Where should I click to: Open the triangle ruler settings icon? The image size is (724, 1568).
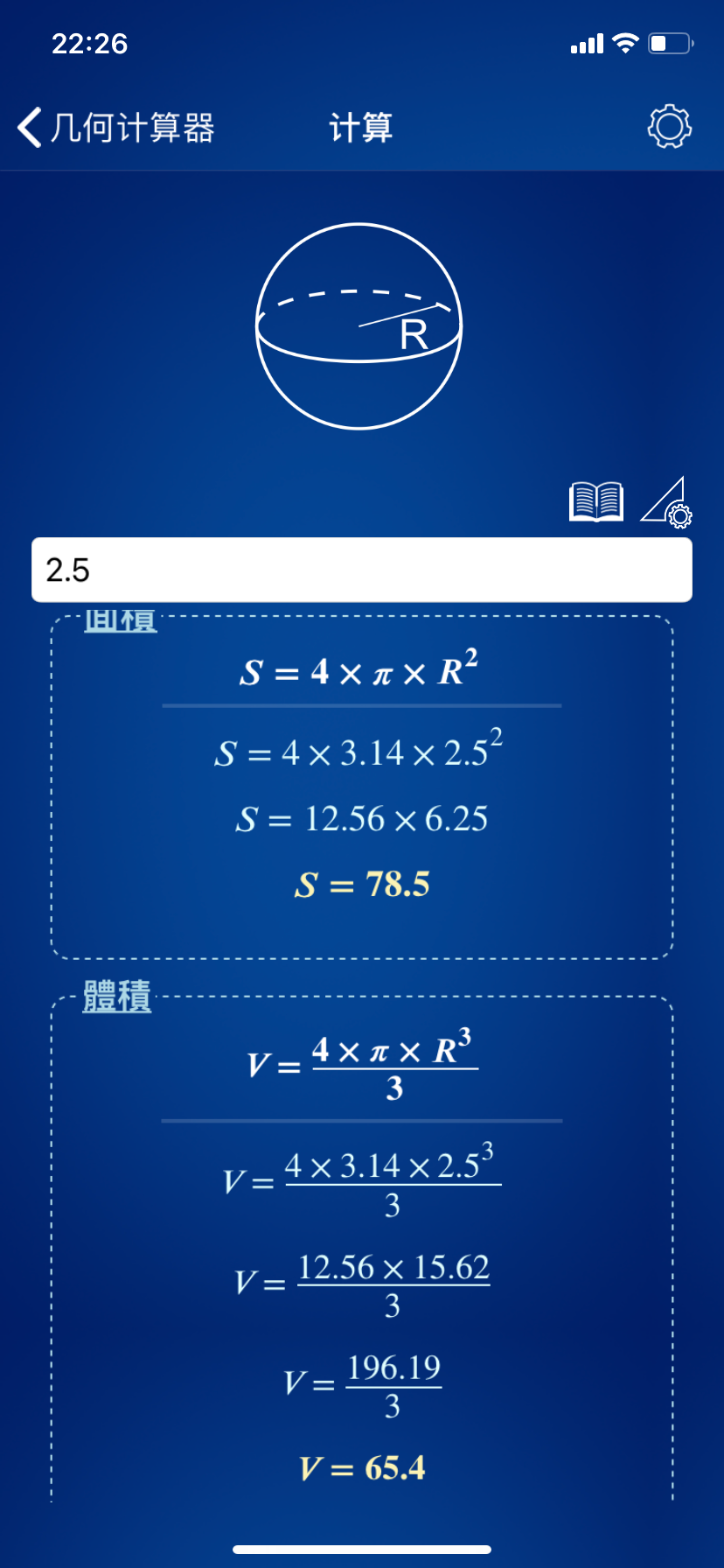tap(666, 502)
